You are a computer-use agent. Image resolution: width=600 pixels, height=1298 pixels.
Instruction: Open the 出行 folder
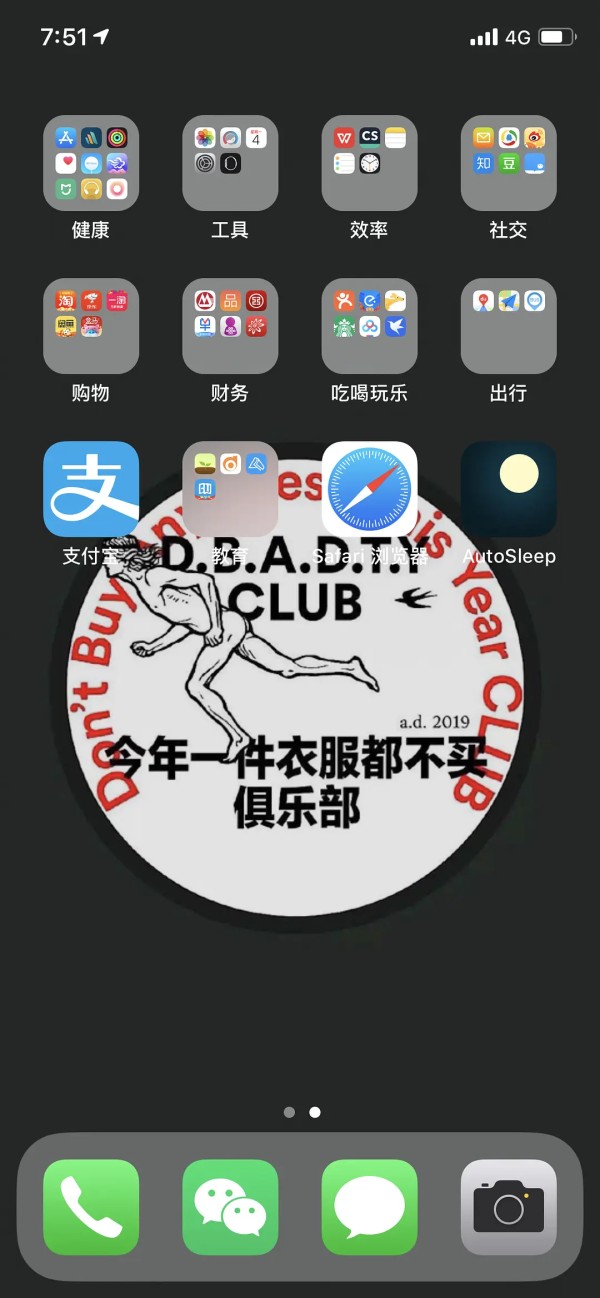pos(508,326)
